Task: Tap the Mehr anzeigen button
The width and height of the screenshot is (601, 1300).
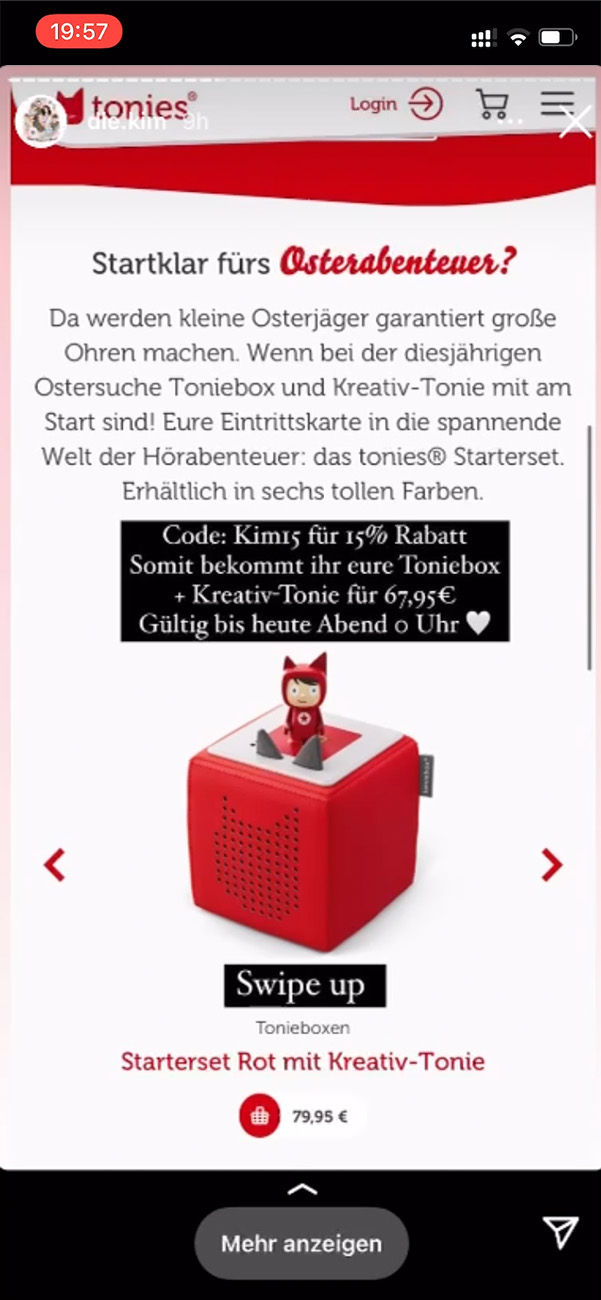Action: (301, 1244)
